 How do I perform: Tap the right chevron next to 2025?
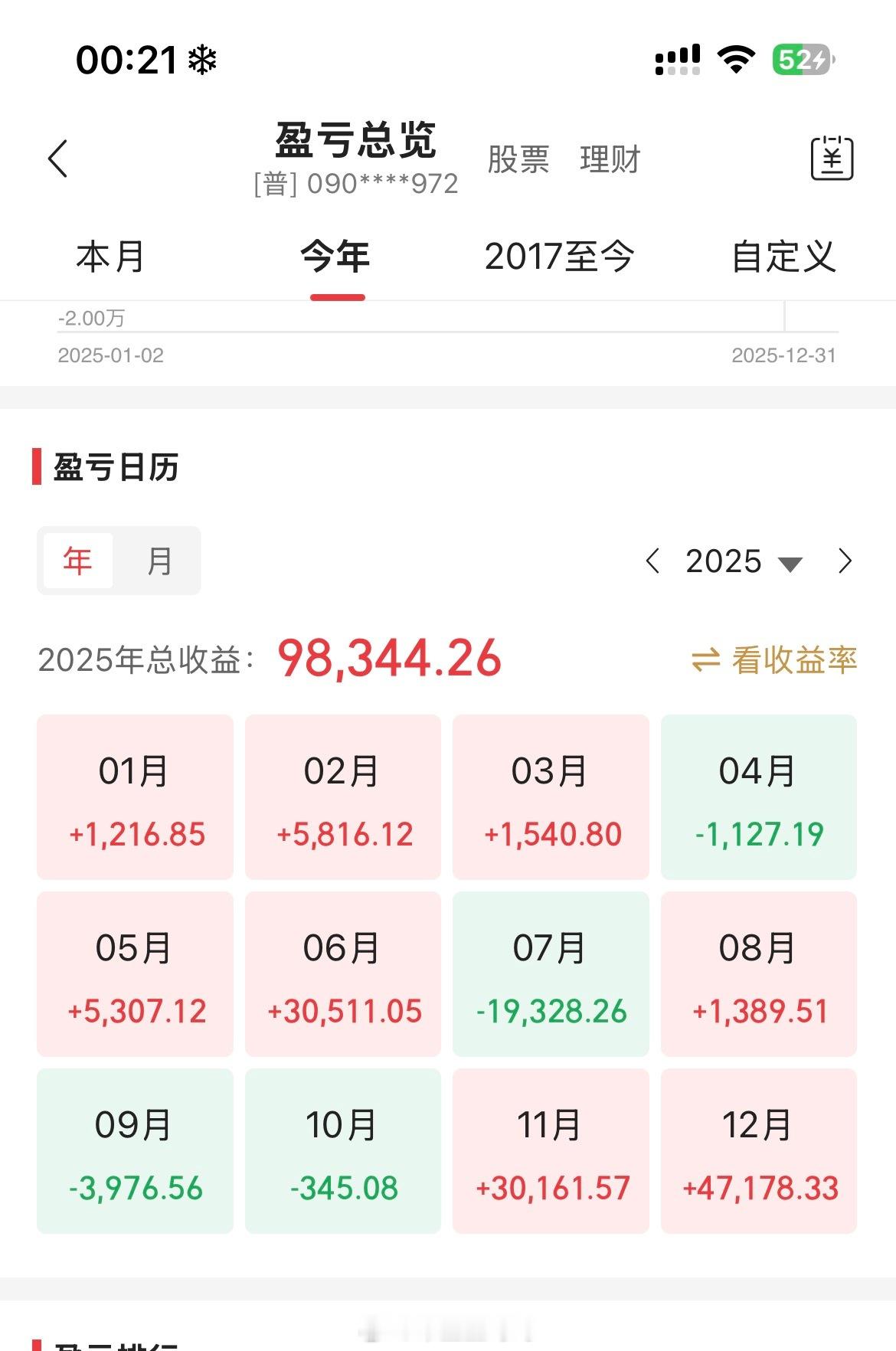(x=845, y=561)
